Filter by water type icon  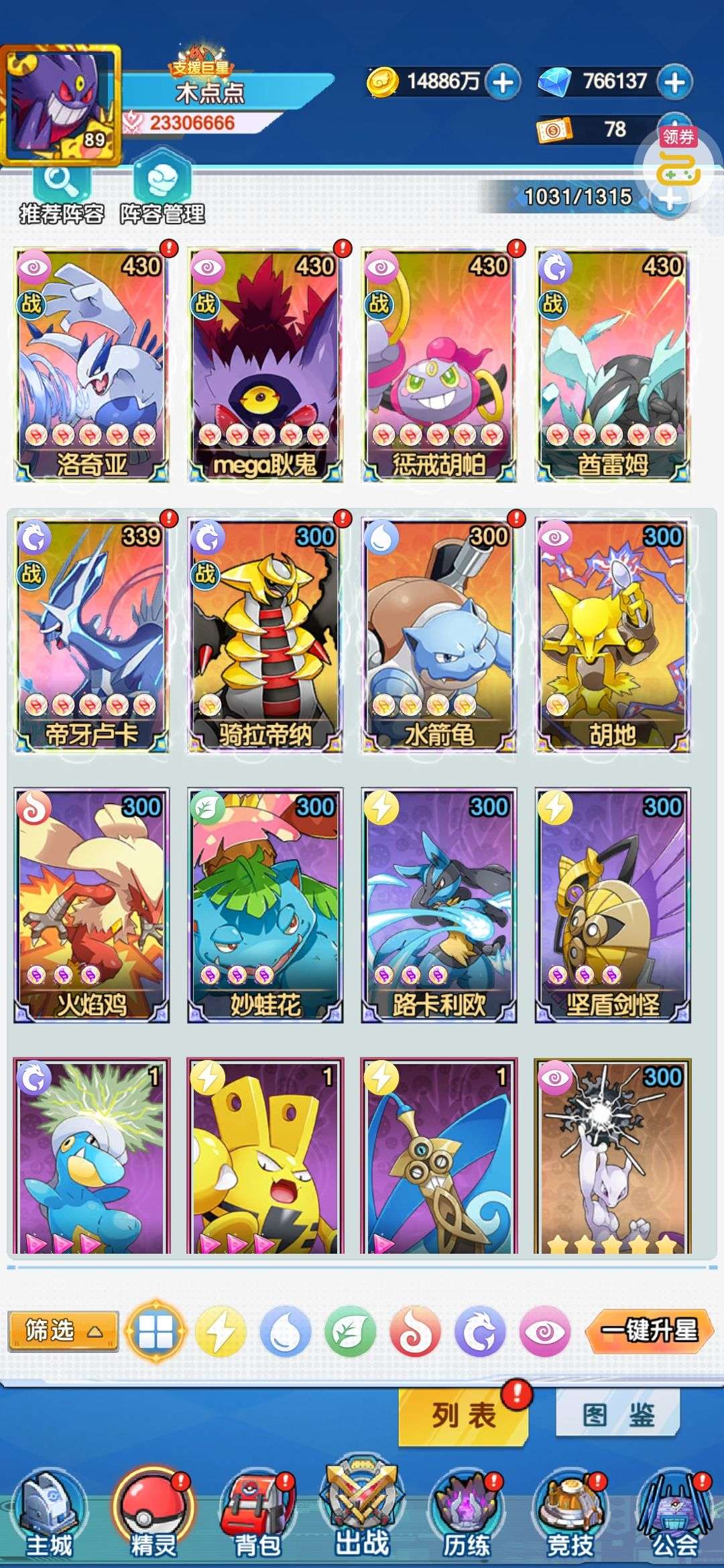tap(286, 1331)
